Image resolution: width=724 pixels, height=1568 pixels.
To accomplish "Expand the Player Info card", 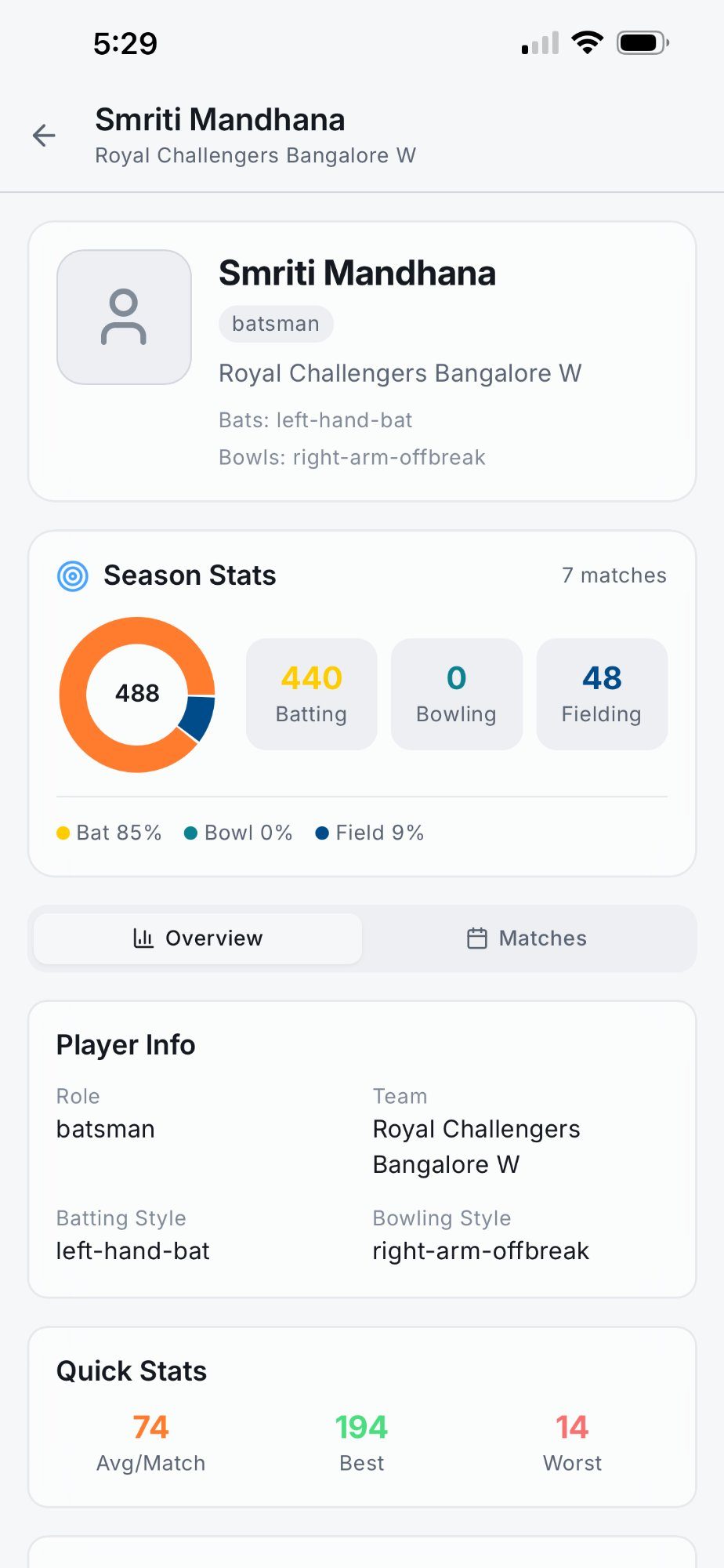I will point(125,1044).
